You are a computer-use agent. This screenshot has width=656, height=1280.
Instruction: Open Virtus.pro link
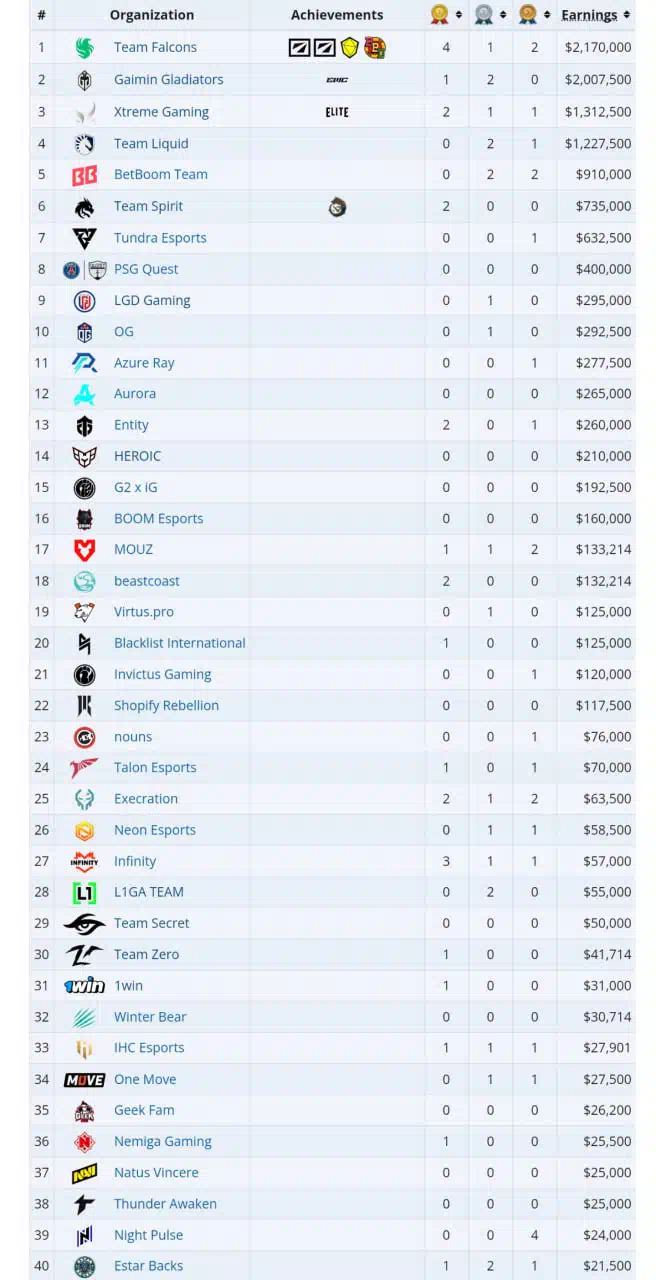144,611
